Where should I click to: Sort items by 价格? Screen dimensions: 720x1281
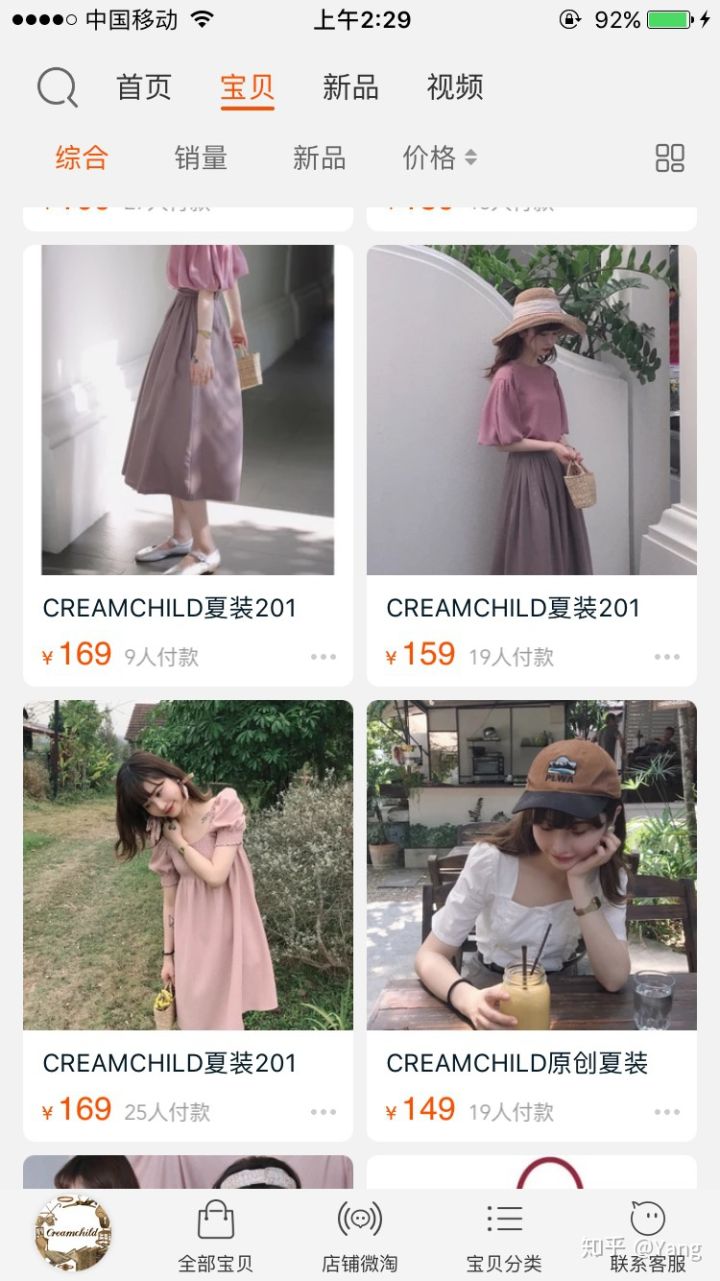click(439, 158)
